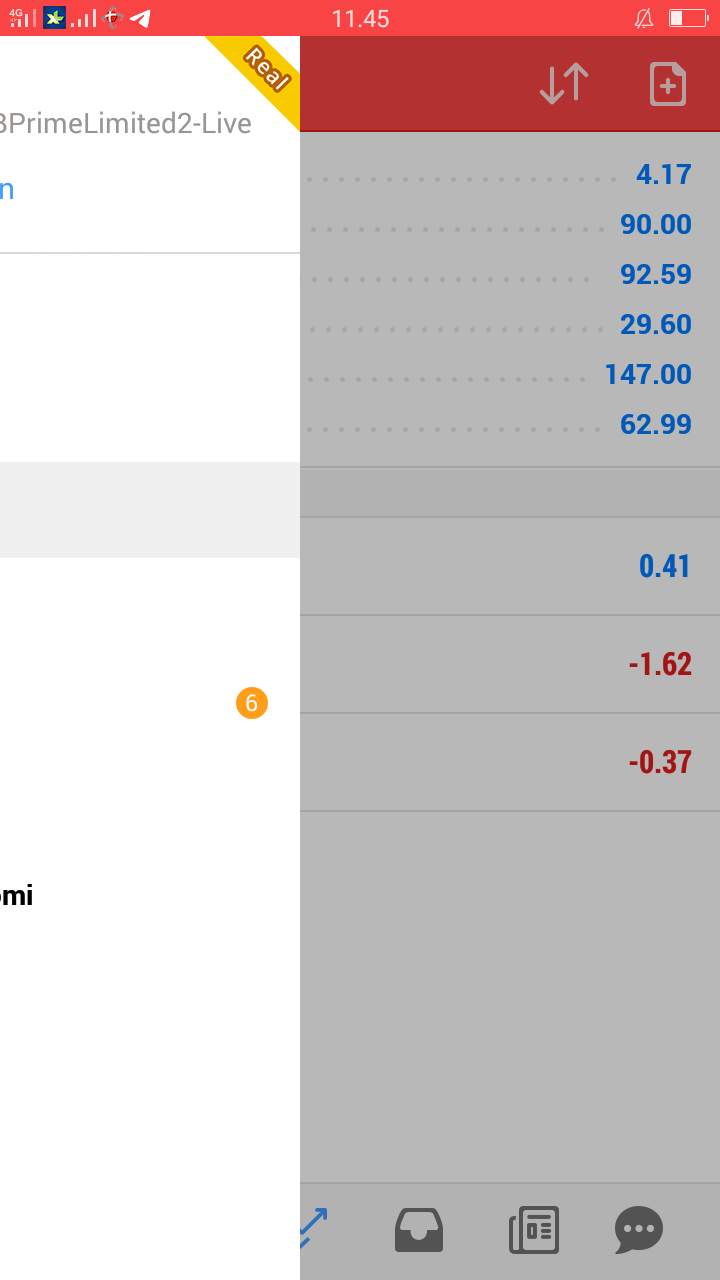
Task: Switch to the news tab in the bottom bar
Action: pyautogui.click(x=534, y=1230)
